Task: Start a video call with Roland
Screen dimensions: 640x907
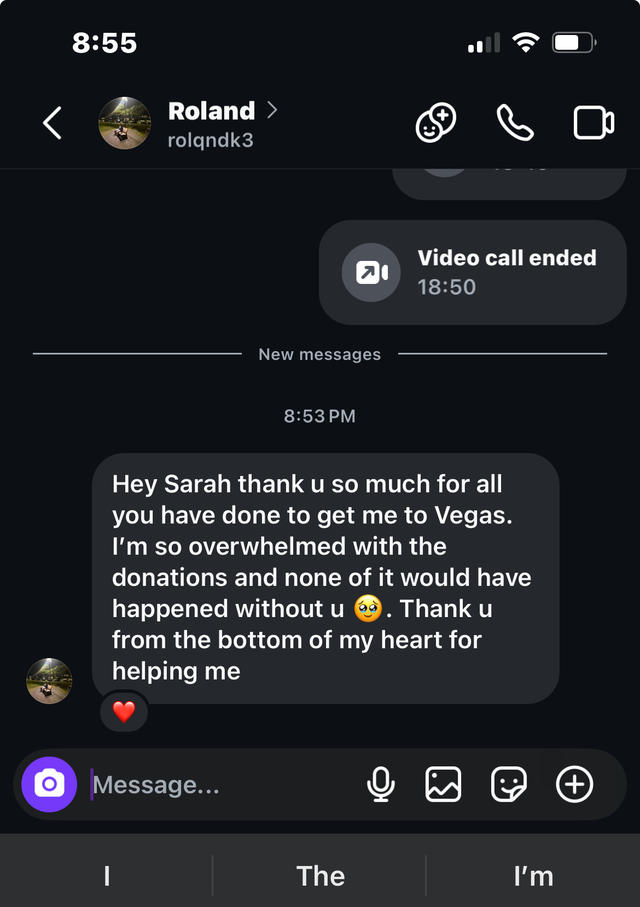Action: (x=593, y=123)
